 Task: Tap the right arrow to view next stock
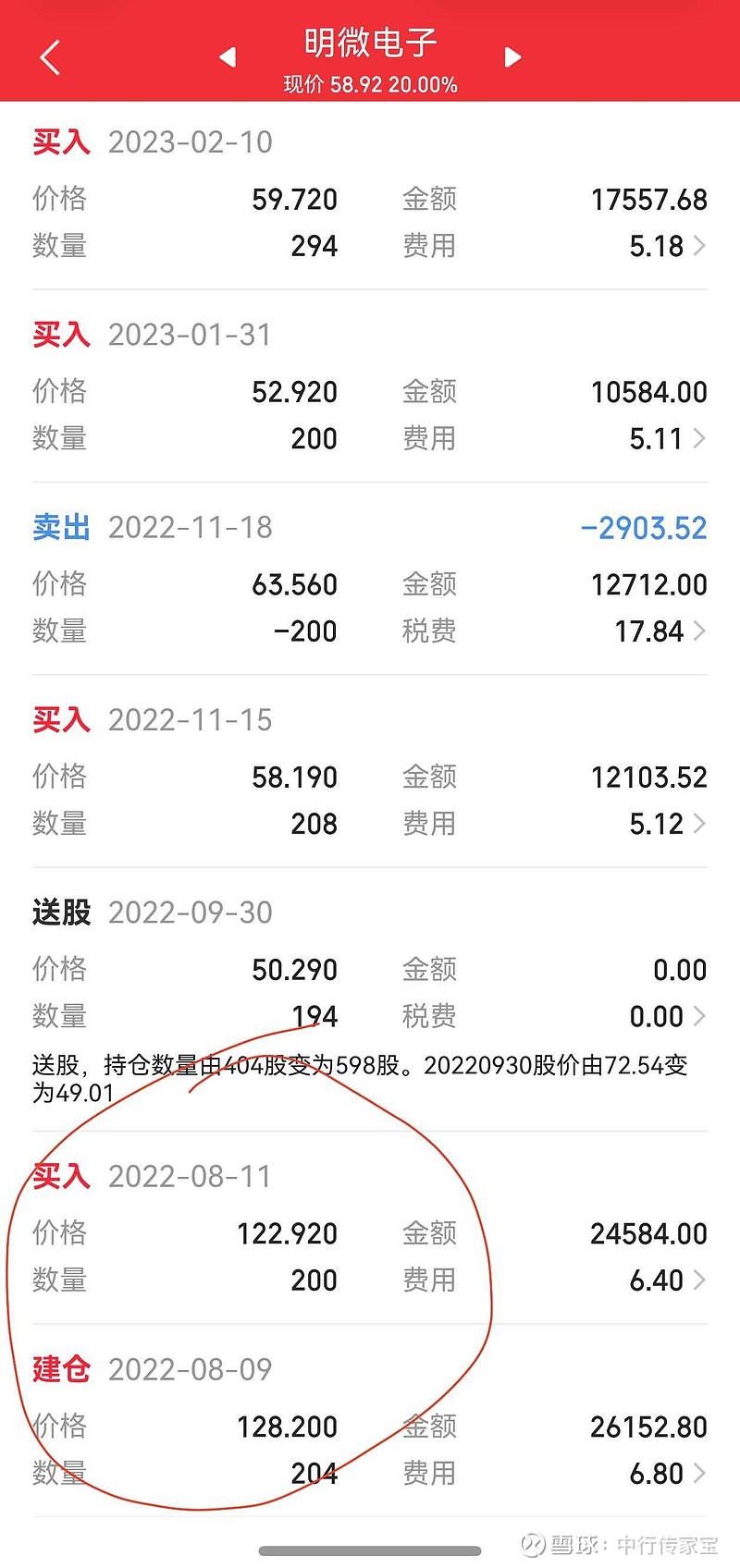(513, 56)
